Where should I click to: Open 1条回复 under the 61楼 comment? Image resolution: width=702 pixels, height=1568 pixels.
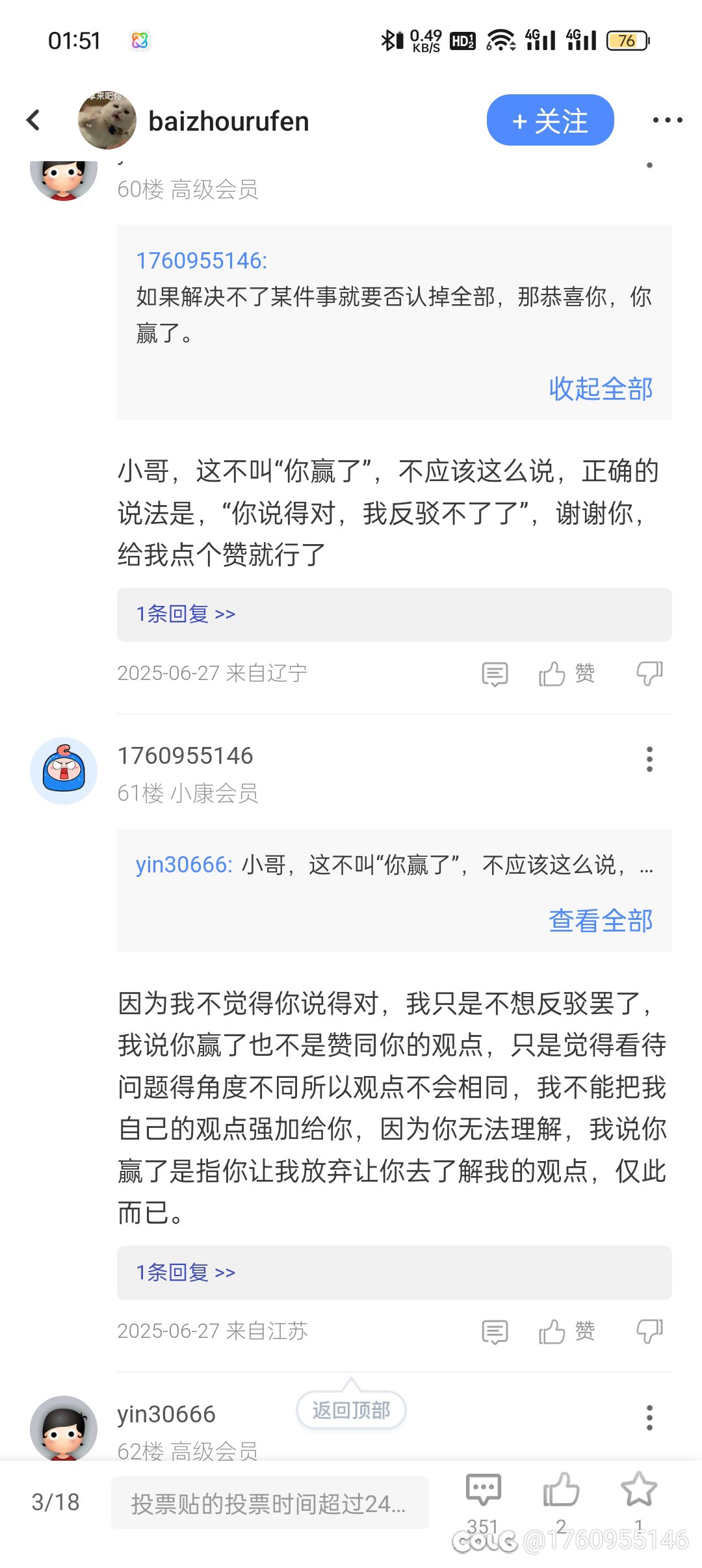394,1272
